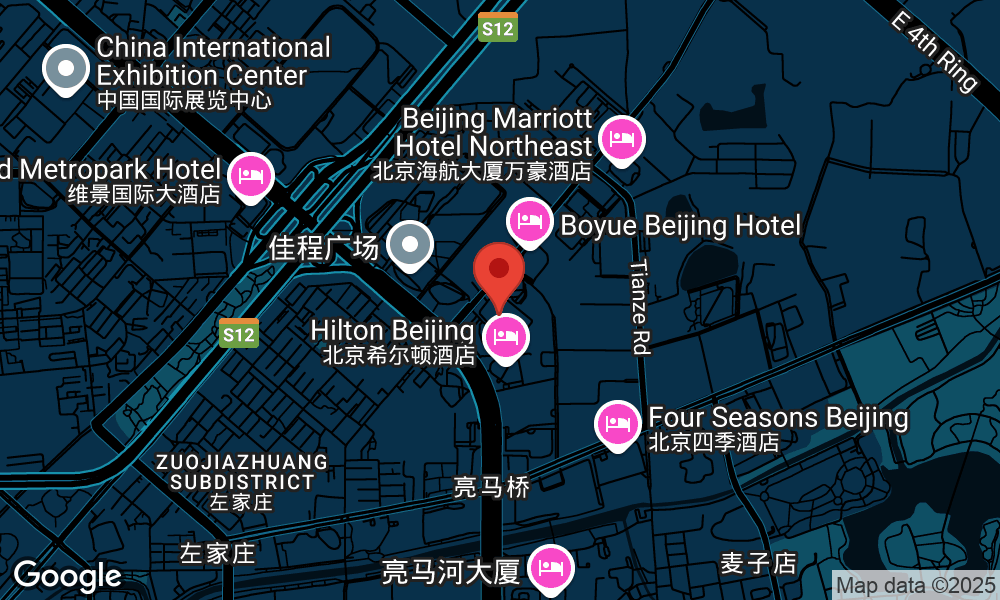Open the Boyue Beijing Hotel marker
Viewport: 1000px width, 600px height.
click(x=530, y=221)
